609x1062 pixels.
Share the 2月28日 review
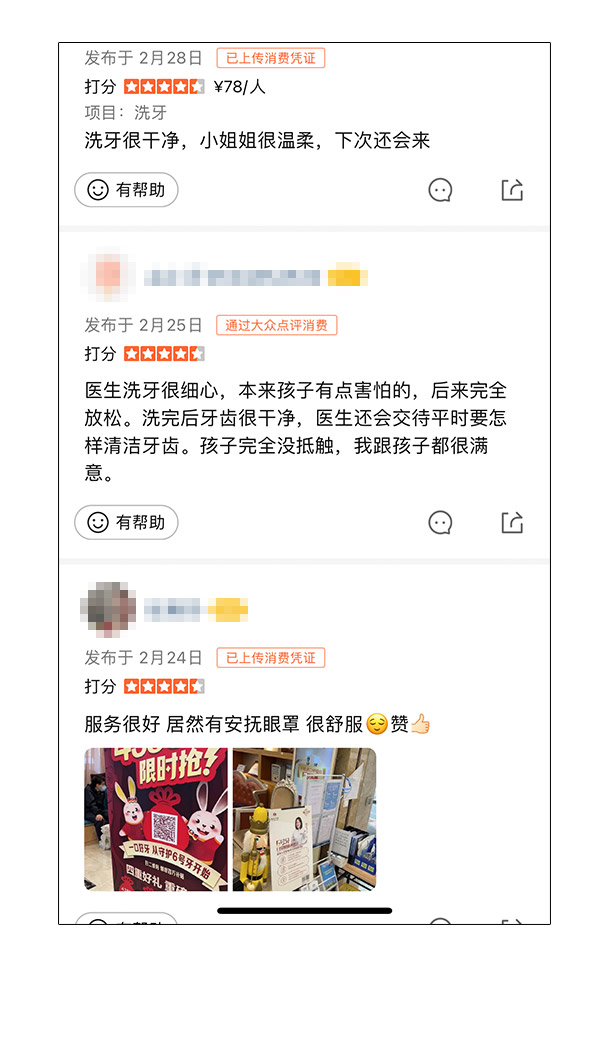click(512, 190)
